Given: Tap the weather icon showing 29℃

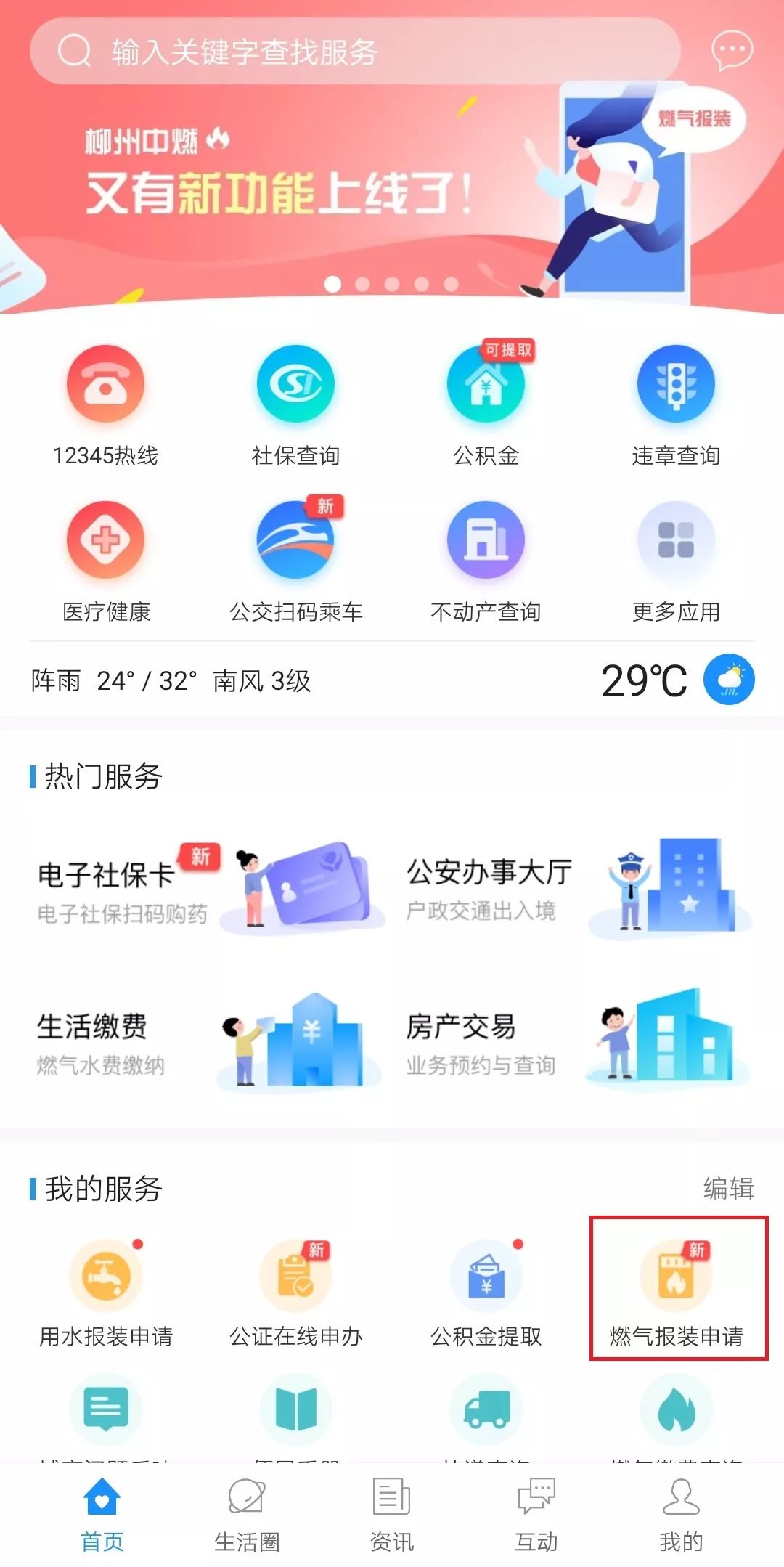Looking at the screenshot, I should pos(731,680).
